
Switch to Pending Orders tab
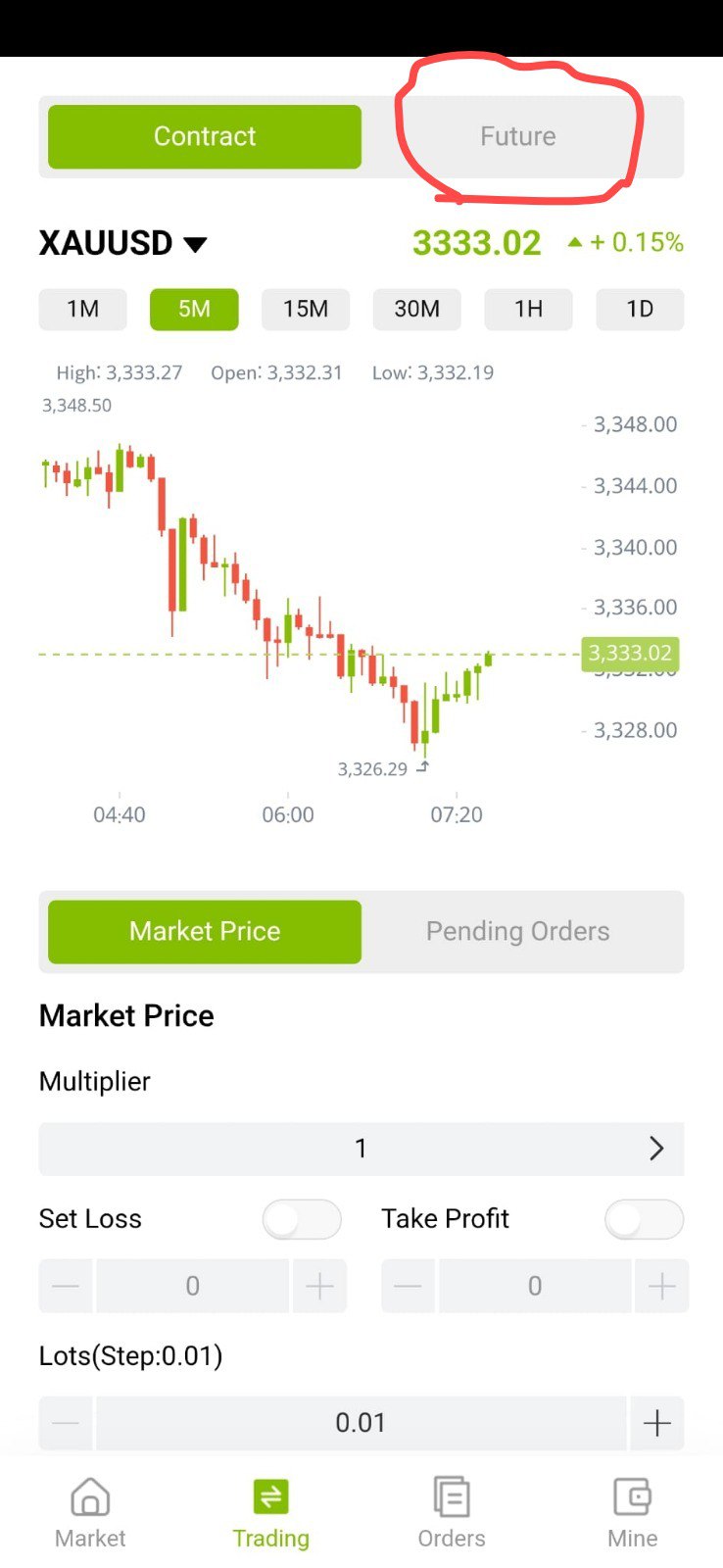517,932
